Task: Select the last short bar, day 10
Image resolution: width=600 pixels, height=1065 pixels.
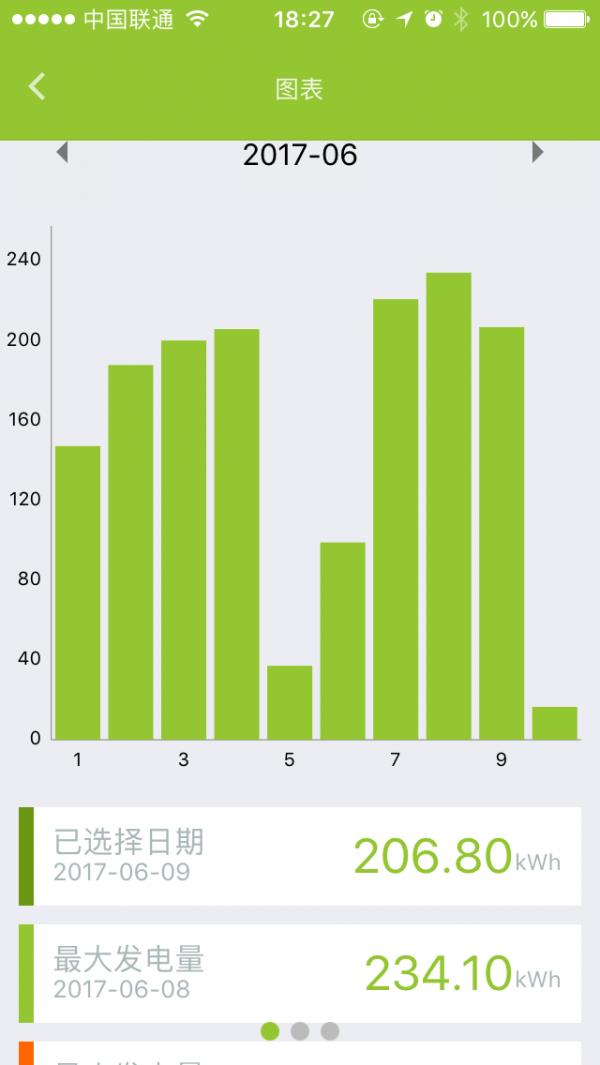Action: (554, 723)
